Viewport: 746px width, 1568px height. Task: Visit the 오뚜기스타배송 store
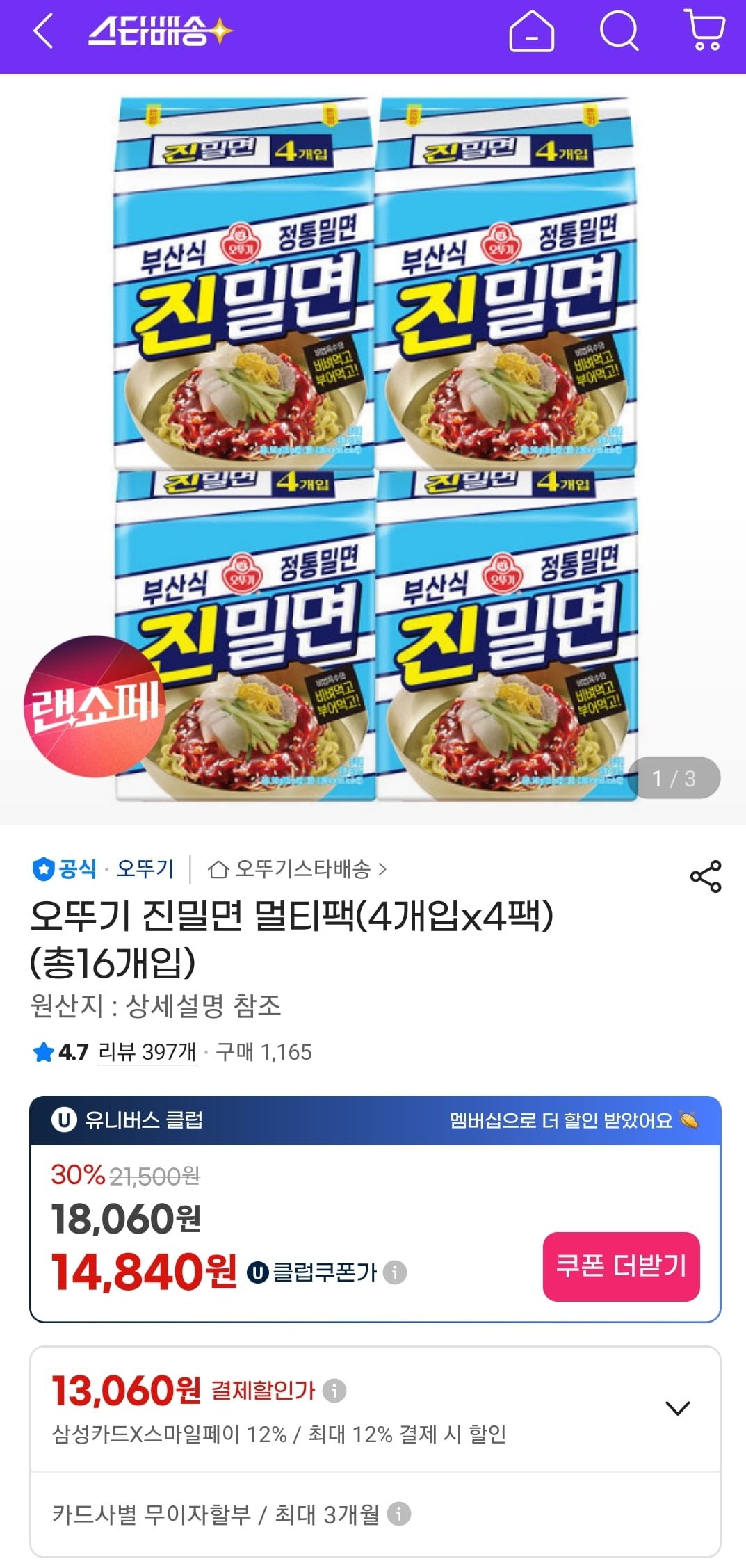(x=297, y=868)
